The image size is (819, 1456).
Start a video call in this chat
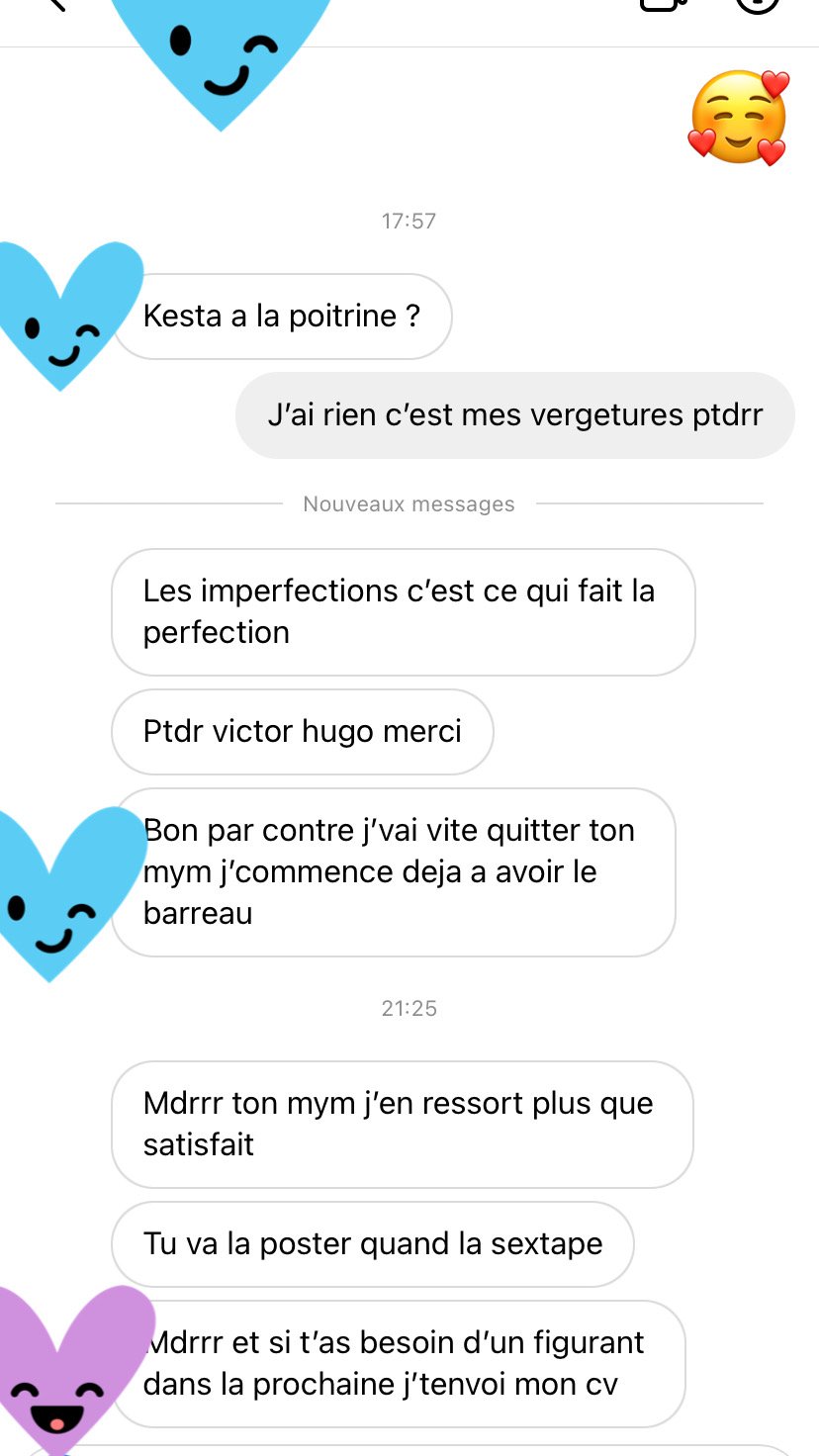click(x=663, y=4)
